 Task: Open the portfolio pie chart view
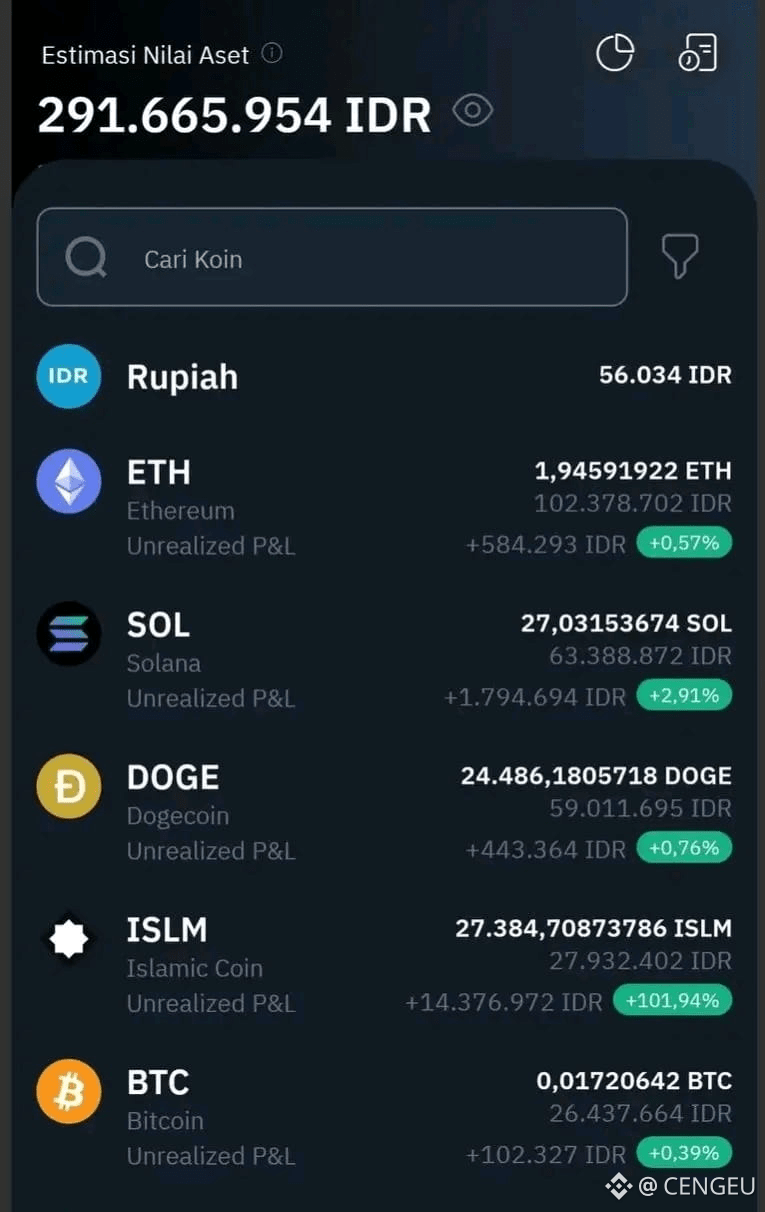point(616,53)
